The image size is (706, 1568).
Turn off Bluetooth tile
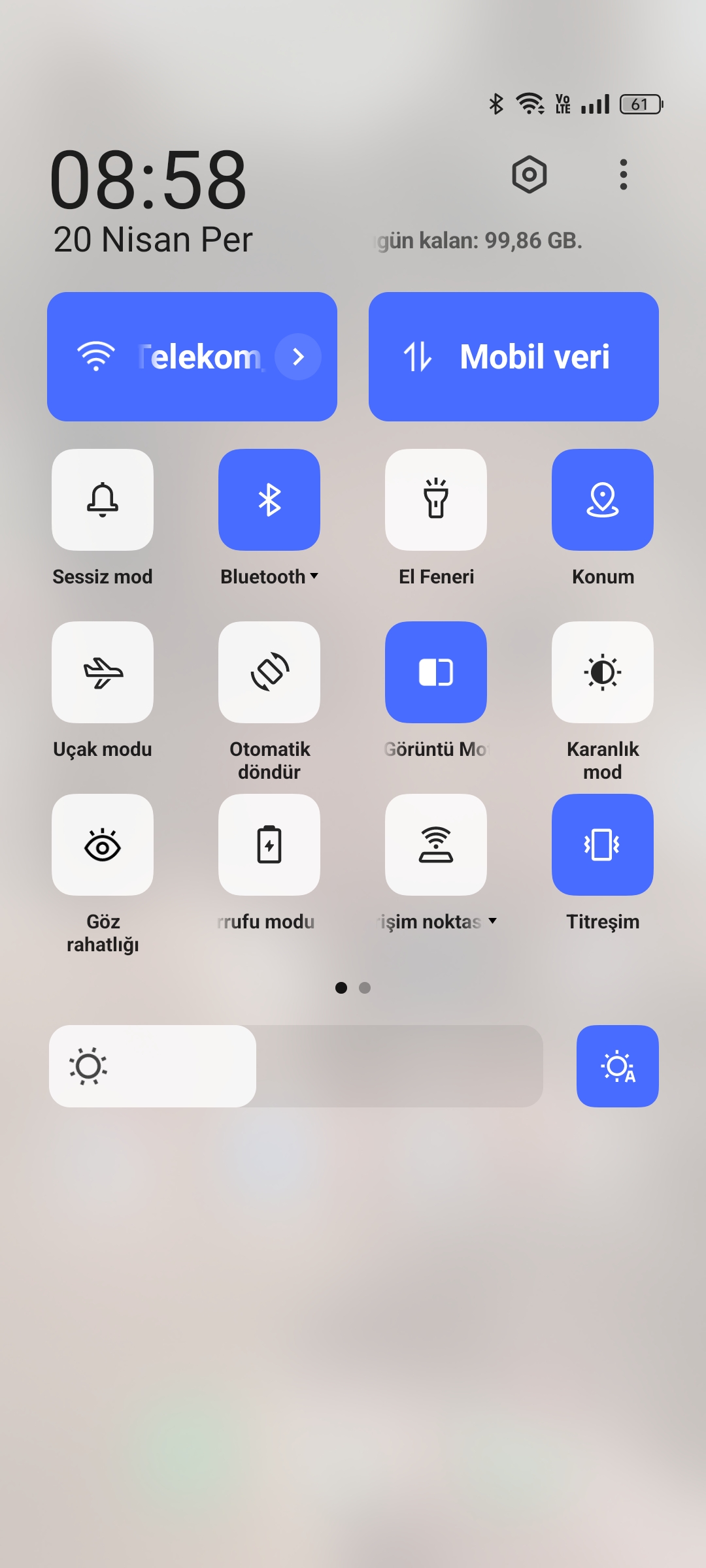[x=269, y=500]
